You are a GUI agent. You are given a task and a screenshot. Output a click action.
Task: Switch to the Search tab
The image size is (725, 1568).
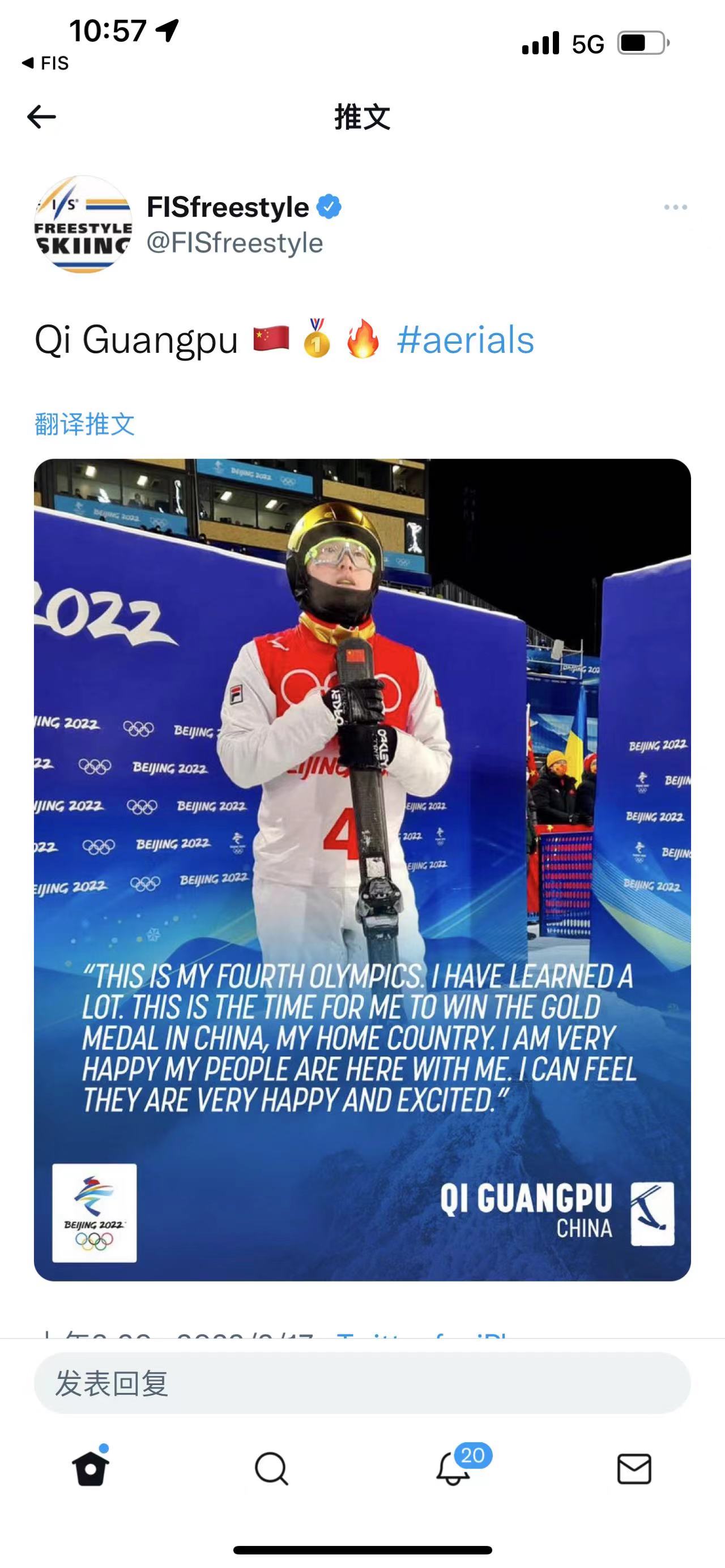(271, 1468)
